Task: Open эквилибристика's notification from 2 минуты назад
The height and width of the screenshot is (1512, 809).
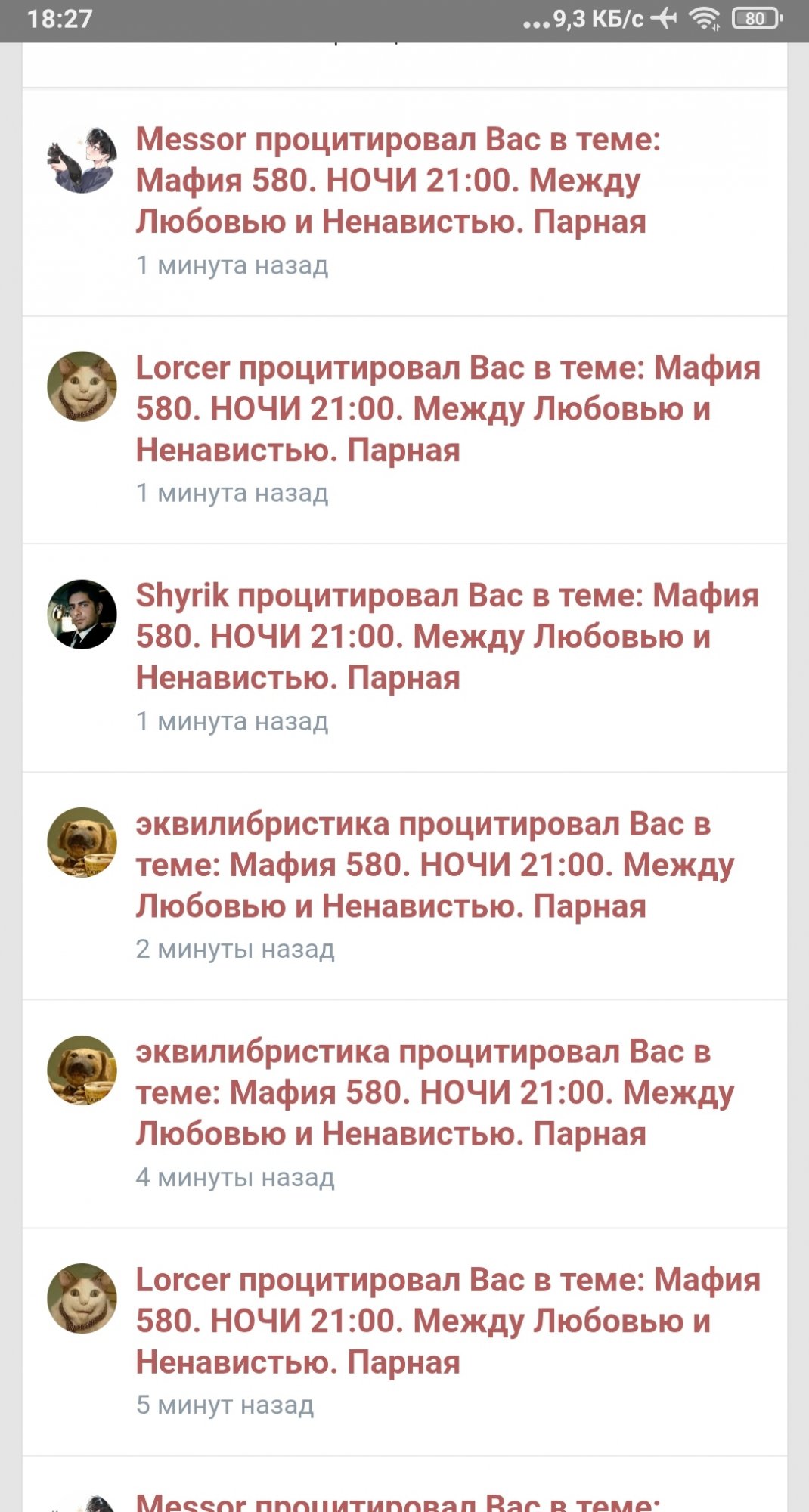Action: pyautogui.click(x=435, y=865)
